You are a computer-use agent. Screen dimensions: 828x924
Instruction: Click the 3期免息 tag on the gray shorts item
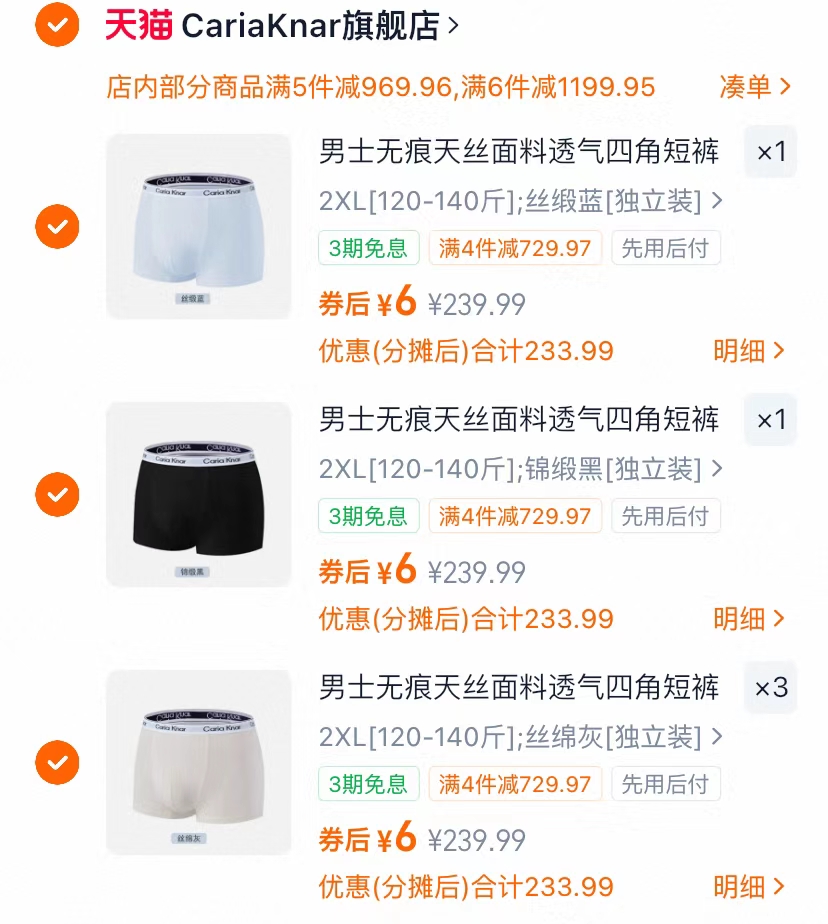click(x=368, y=784)
